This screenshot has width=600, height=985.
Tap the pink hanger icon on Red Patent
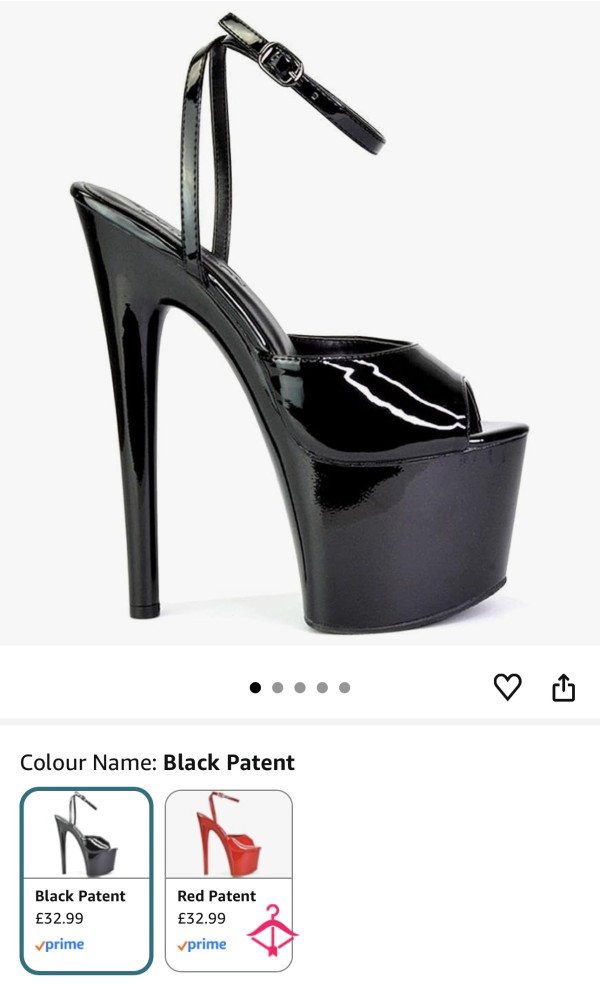click(272, 930)
